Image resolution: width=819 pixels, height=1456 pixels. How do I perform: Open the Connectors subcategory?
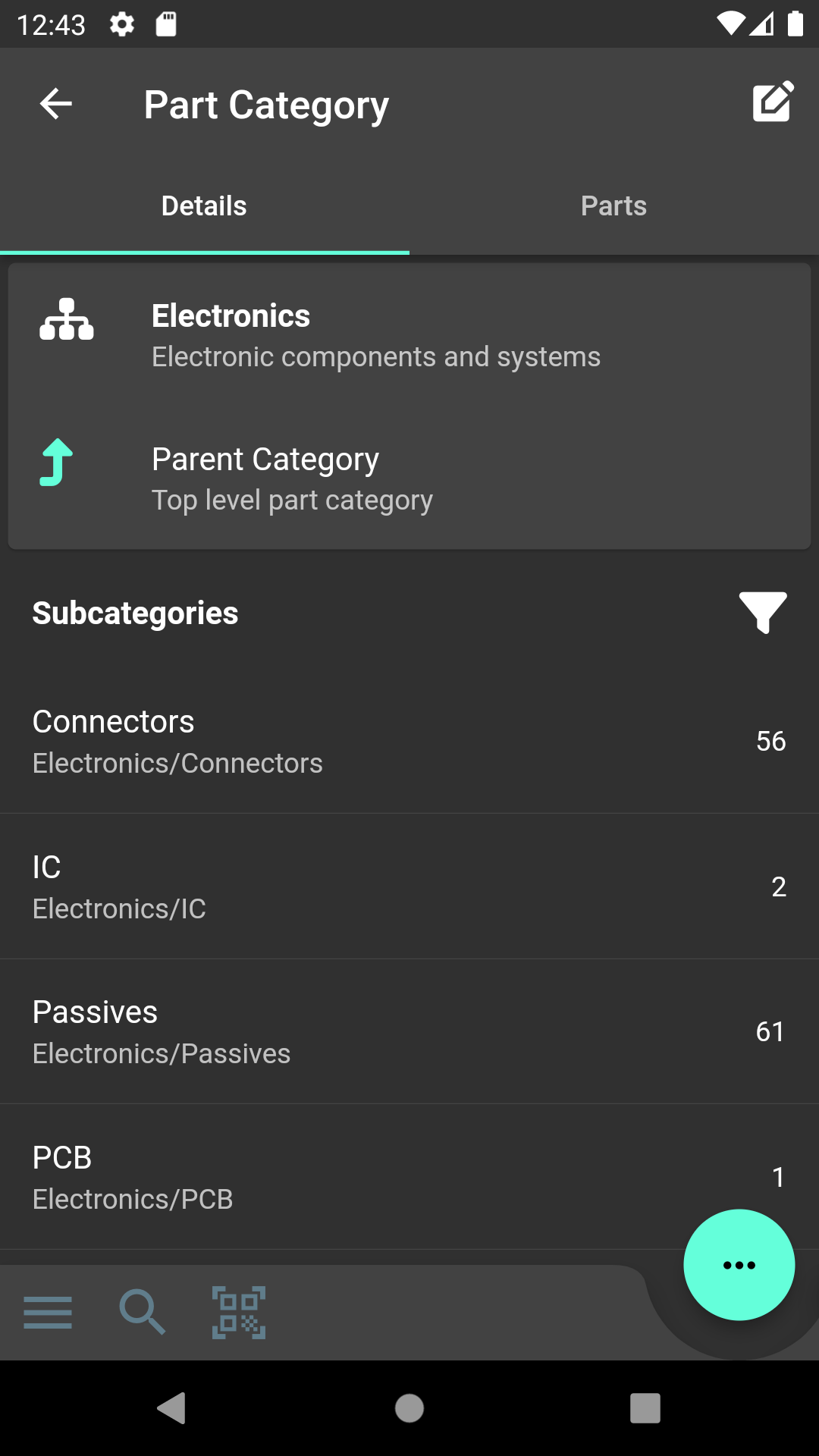(409, 741)
